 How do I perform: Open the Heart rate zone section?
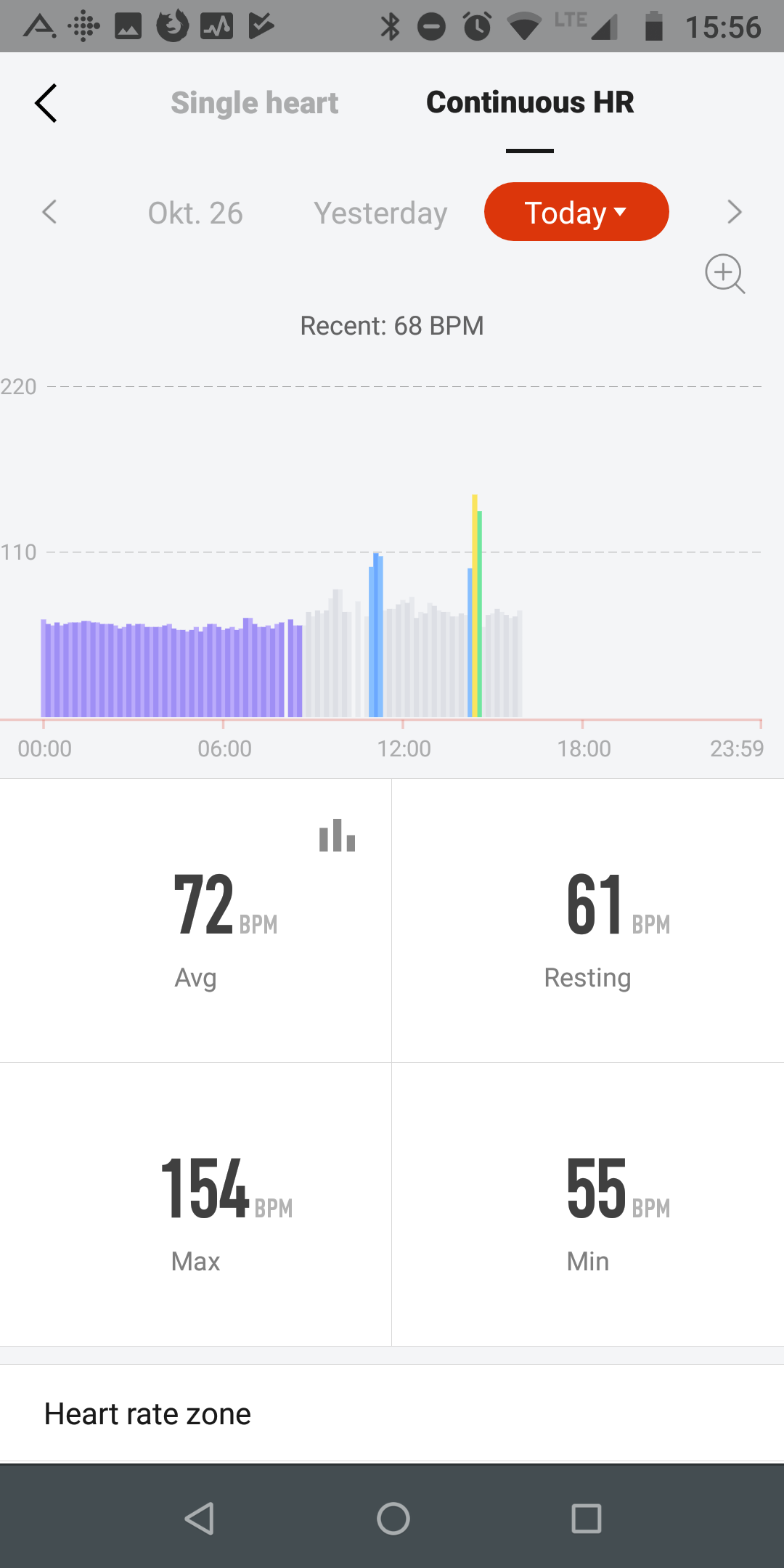point(392,1413)
